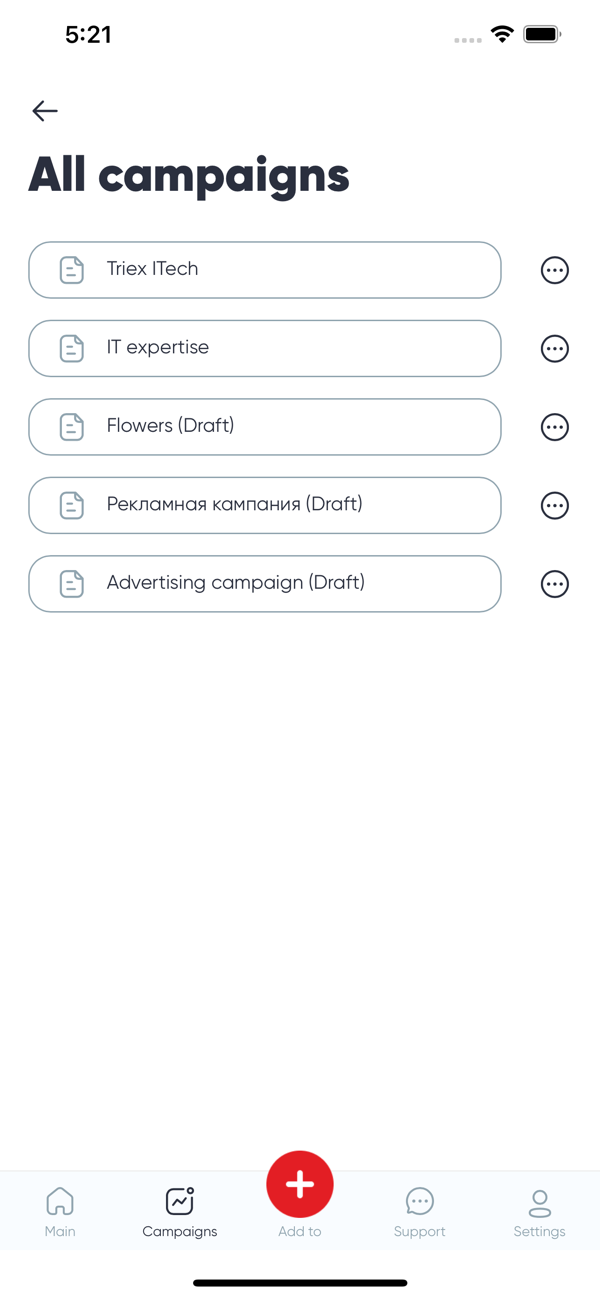This screenshot has height=1298, width=600.
Task: Go back using the arrow icon
Action: (x=45, y=111)
